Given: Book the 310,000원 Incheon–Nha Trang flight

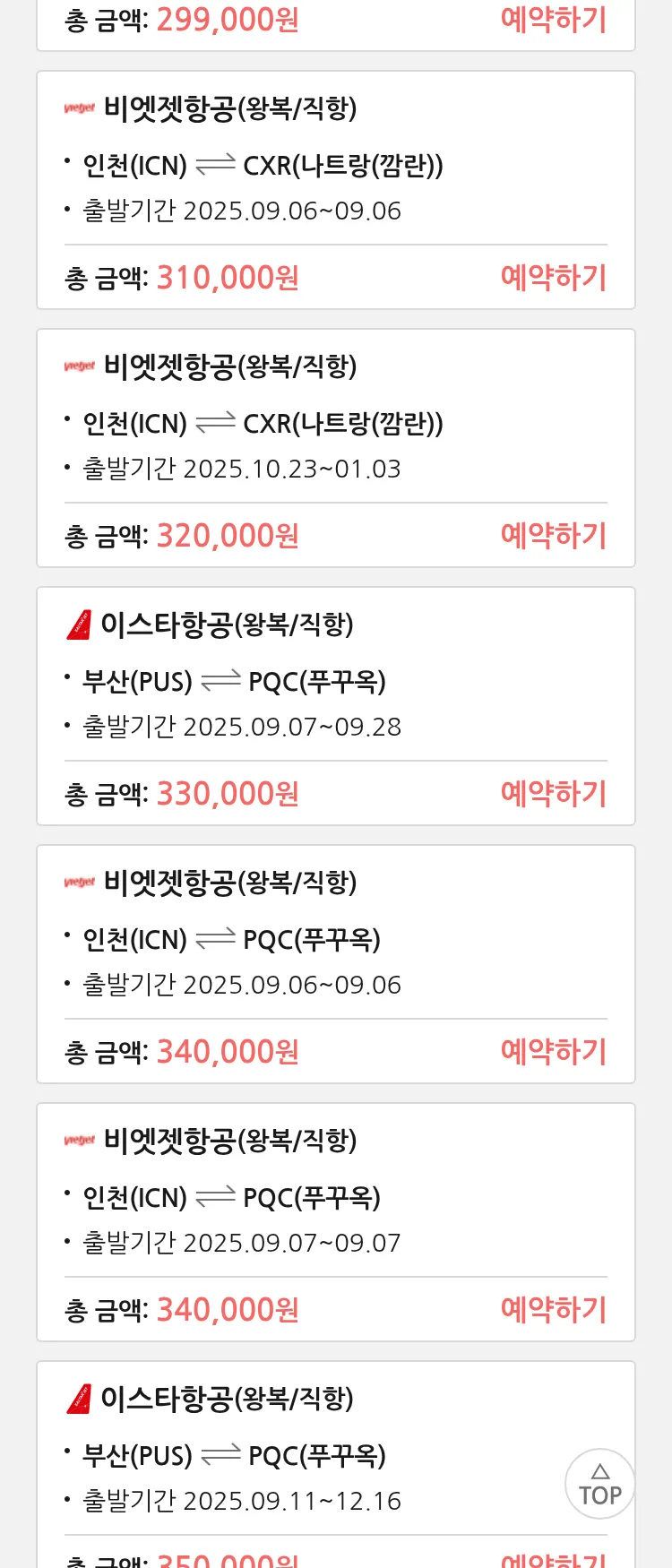Looking at the screenshot, I should [553, 278].
